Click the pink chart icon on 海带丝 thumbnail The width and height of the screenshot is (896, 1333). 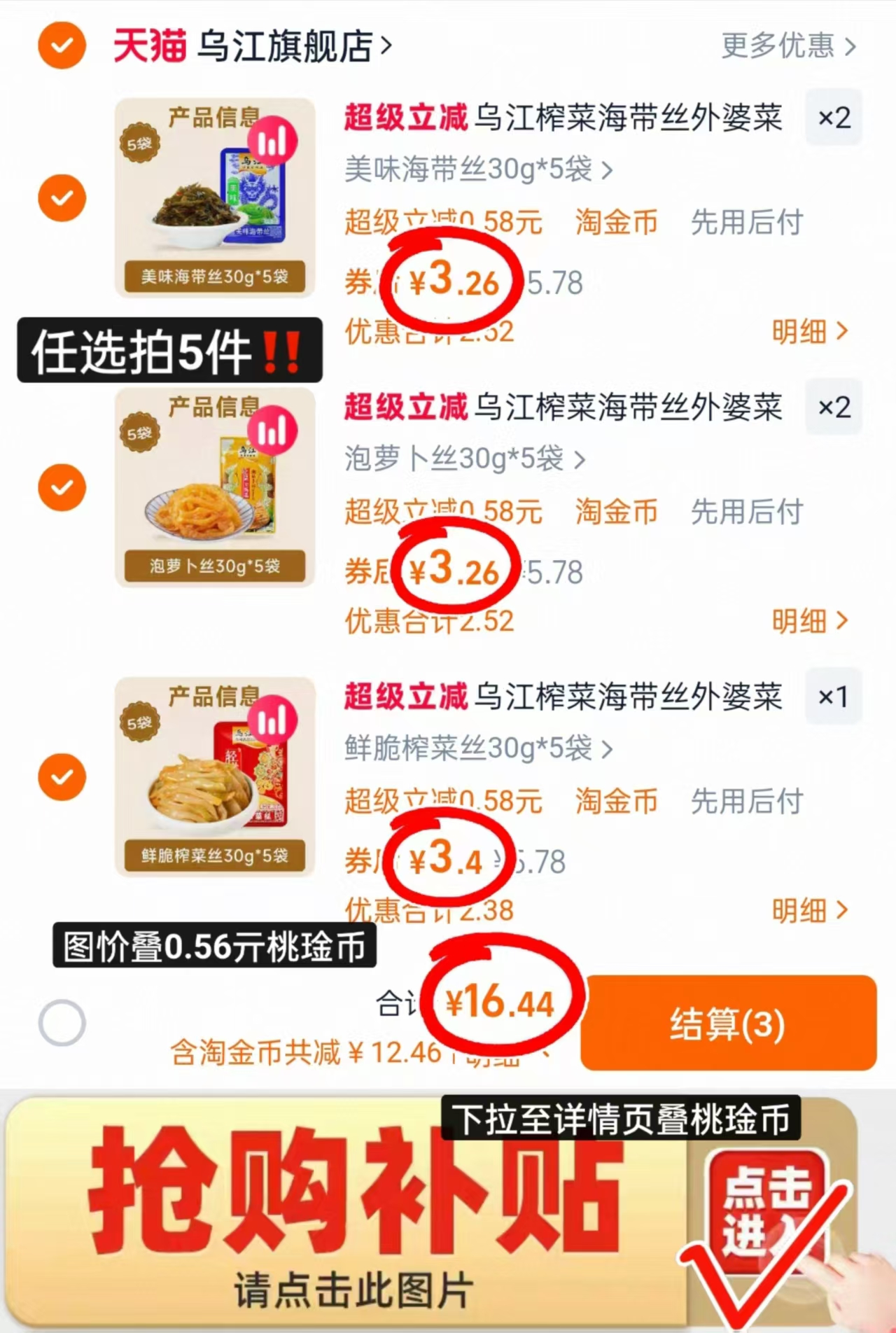[273, 140]
